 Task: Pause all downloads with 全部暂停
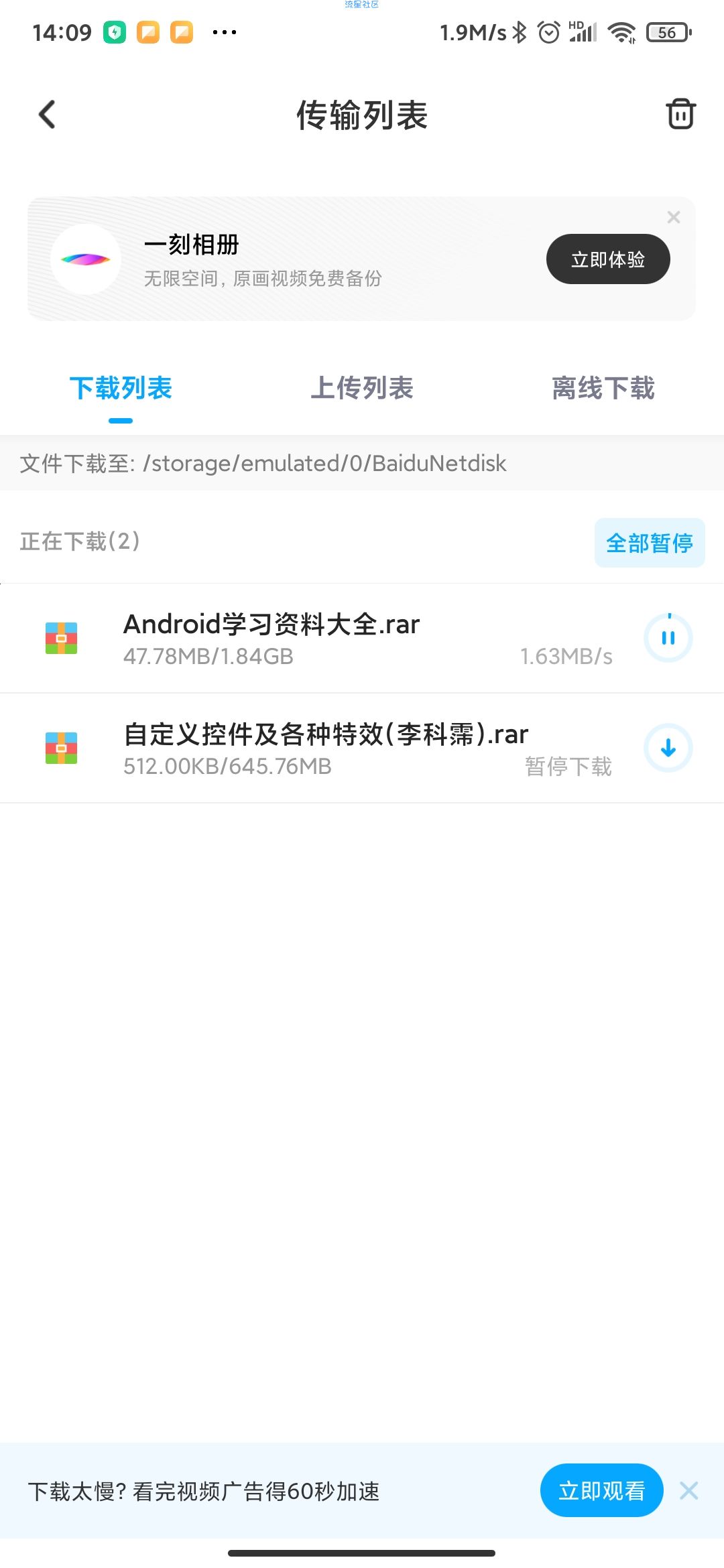tap(649, 543)
